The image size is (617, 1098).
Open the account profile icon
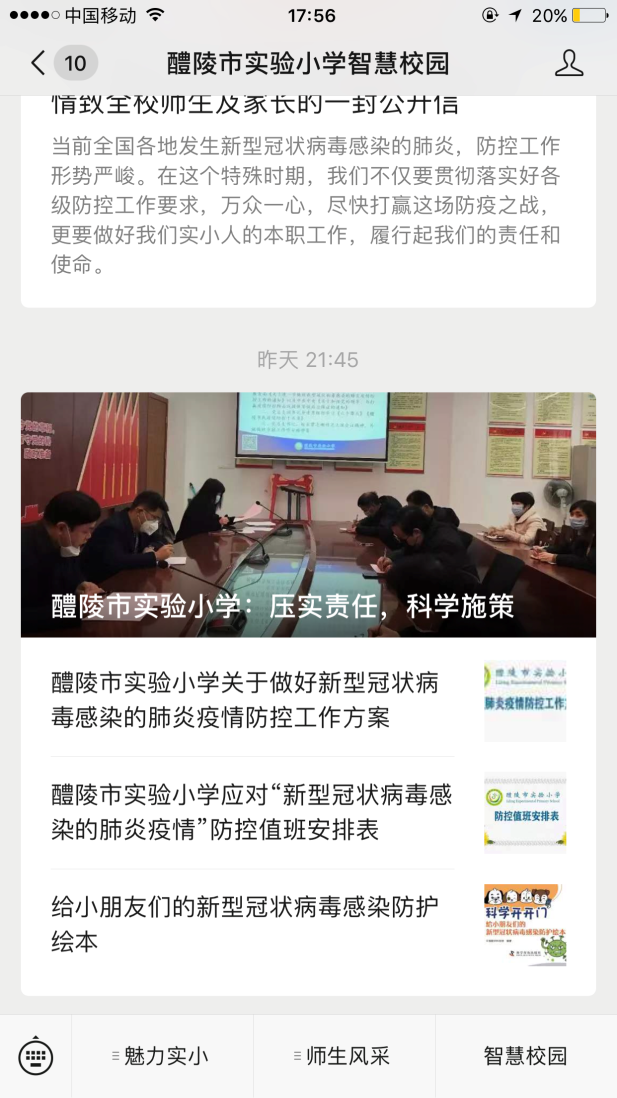pyautogui.click(x=568, y=64)
